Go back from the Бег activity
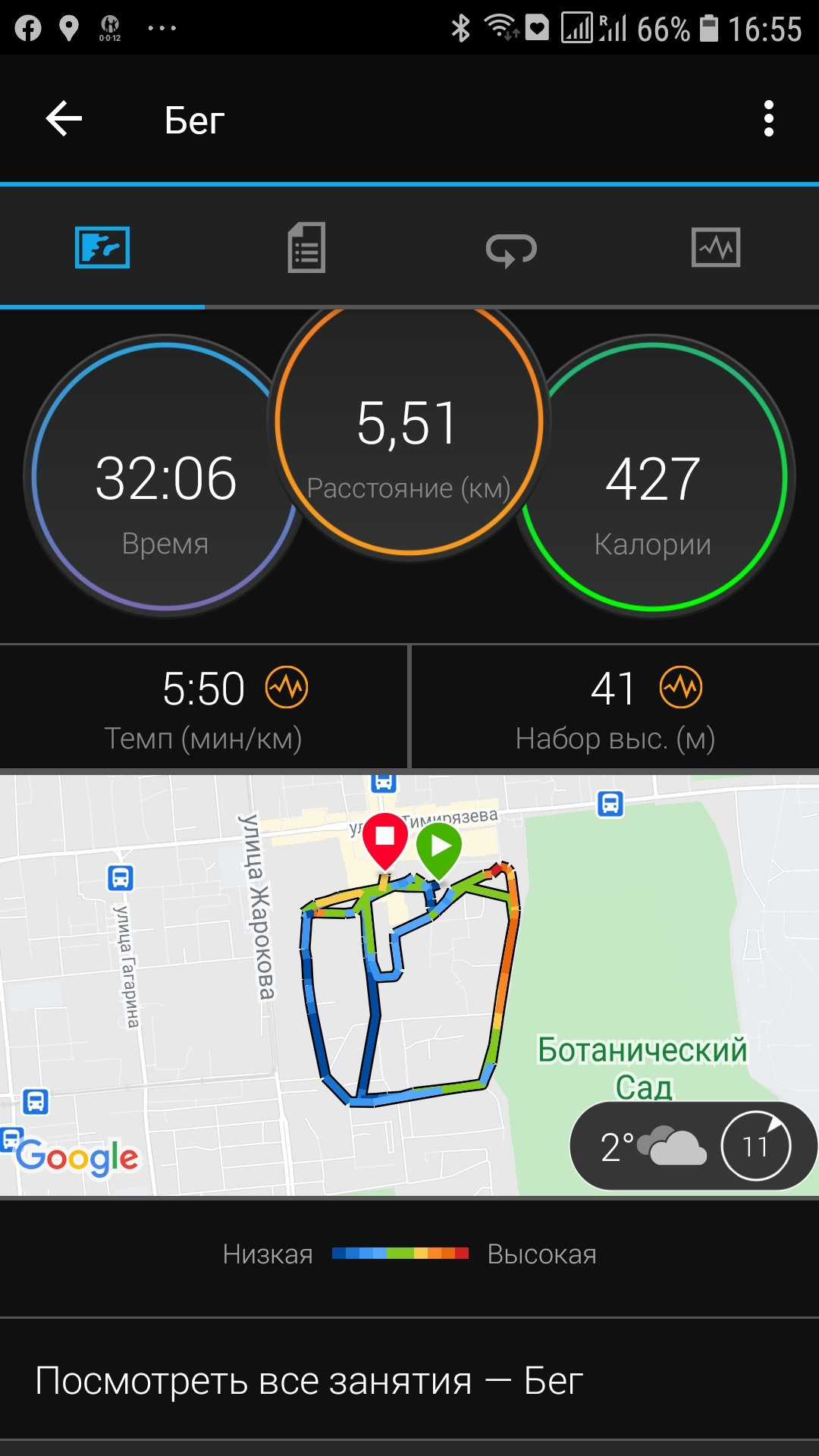 [x=64, y=119]
